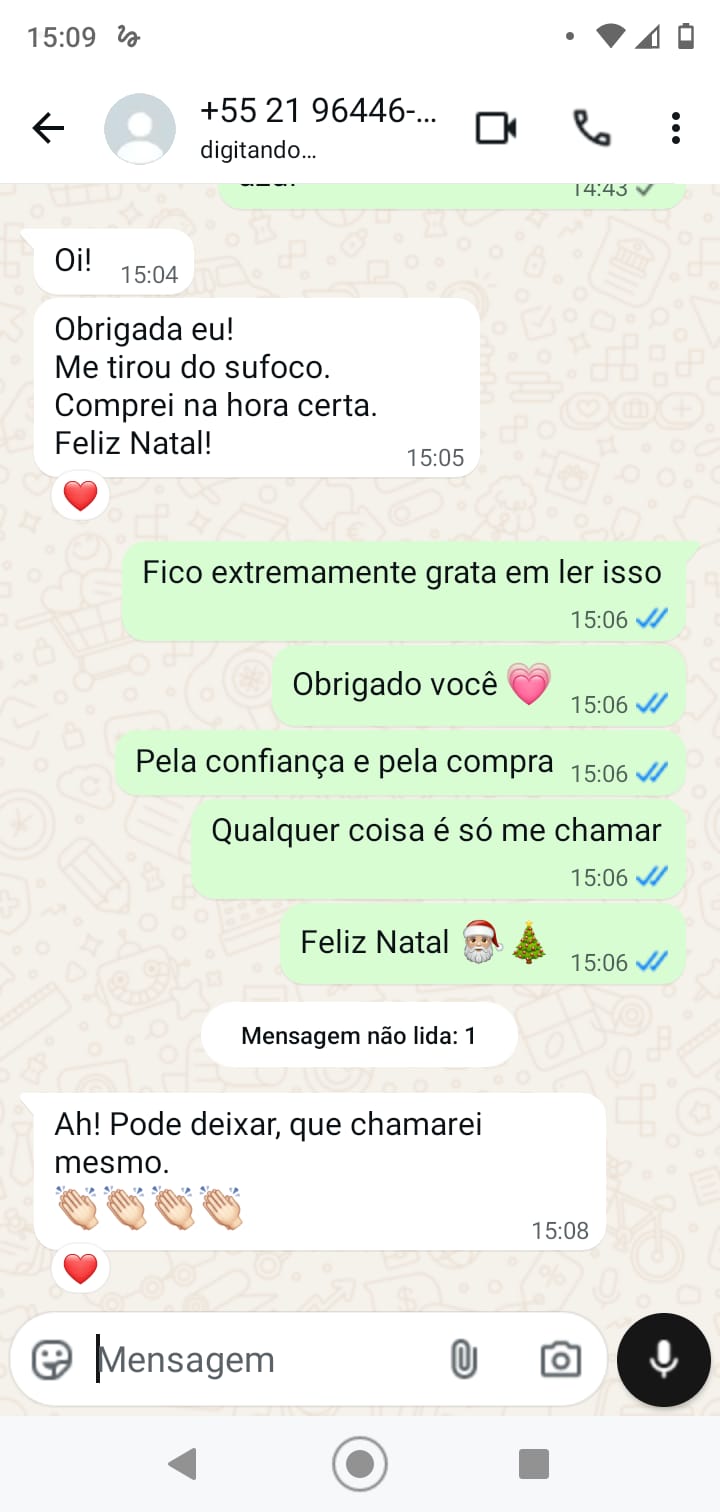Tap the 'Mensagem não lida: 1' divider
The height and width of the screenshot is (1512, 720).
[x=358, y=1034]
